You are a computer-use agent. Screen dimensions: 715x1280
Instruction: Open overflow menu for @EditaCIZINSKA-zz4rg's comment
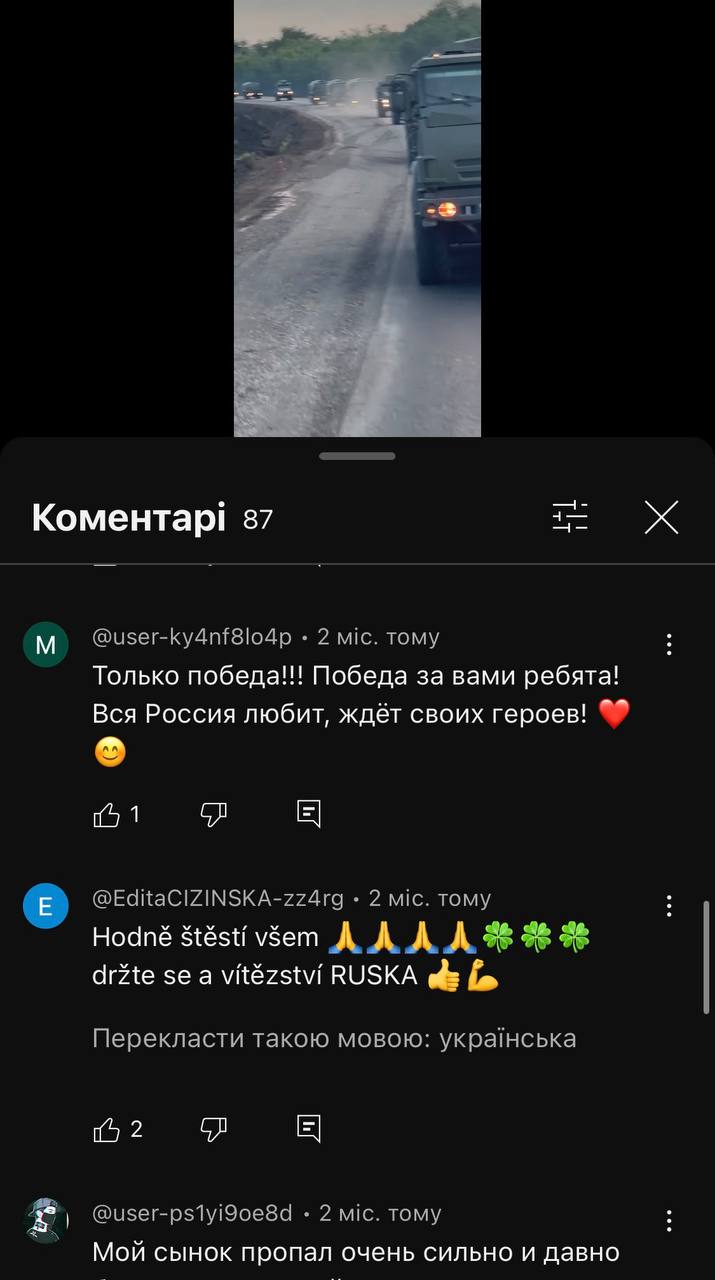coord(669,906)
